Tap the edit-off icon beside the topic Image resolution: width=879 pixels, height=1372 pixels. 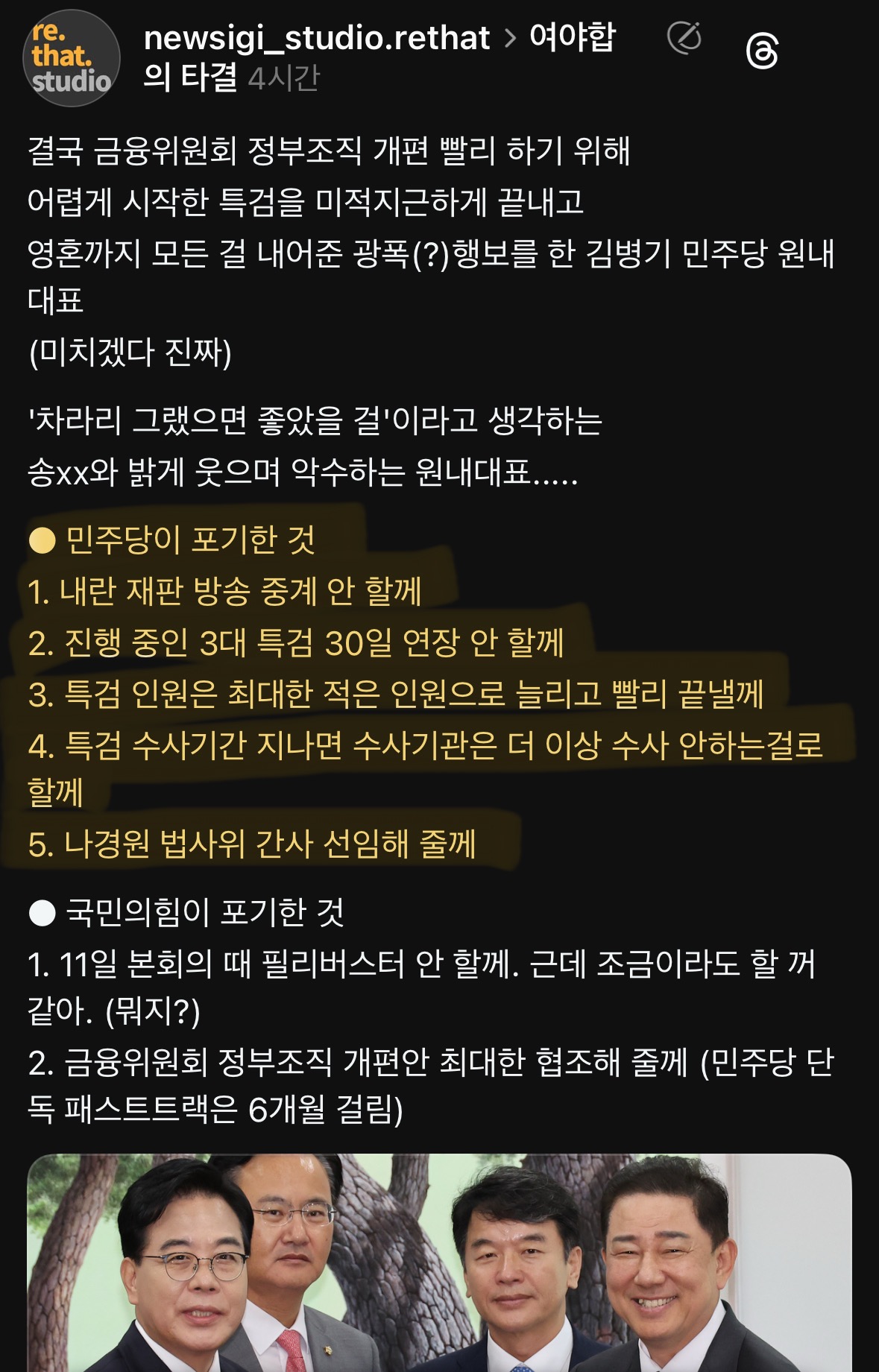684,38
